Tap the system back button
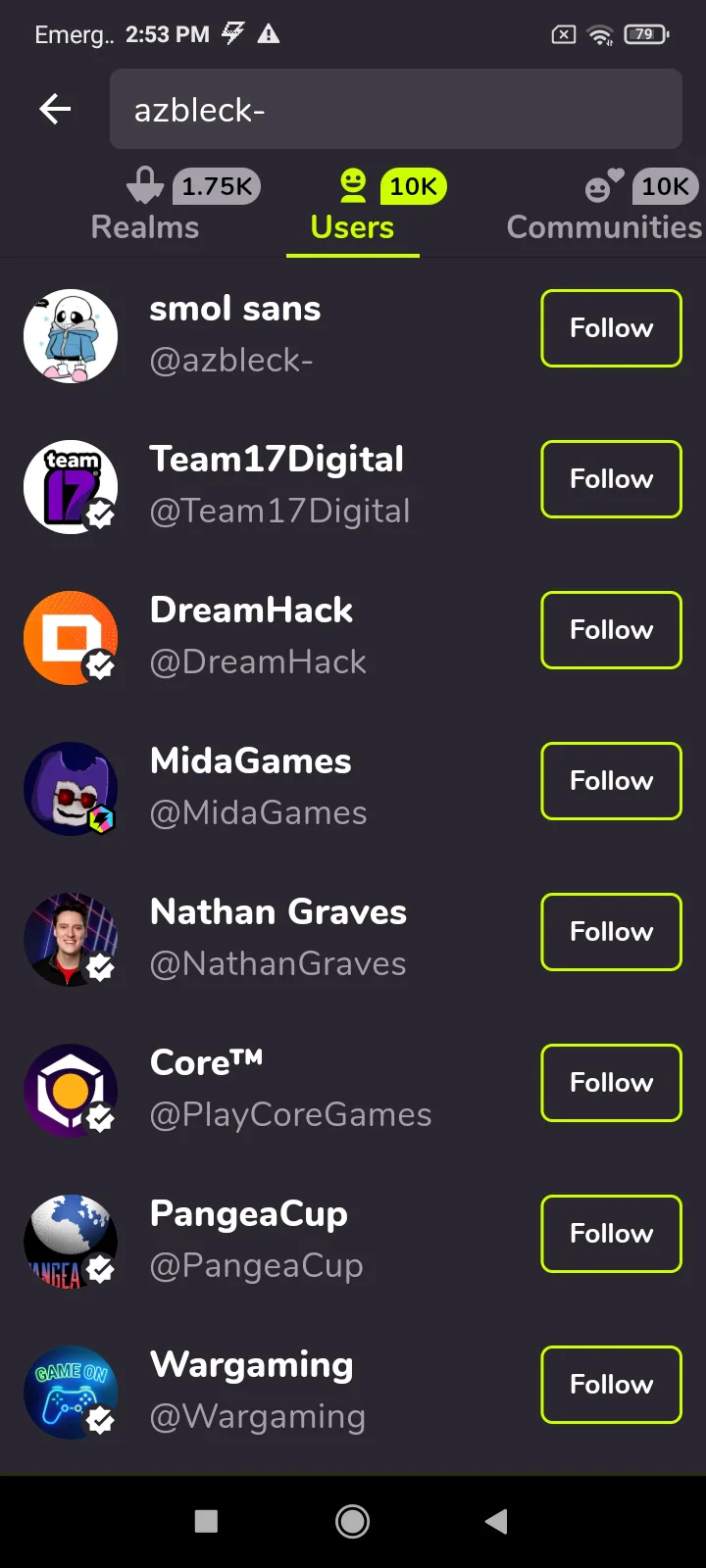706x1568 pixels. pyautogui.click(x=496, y=1521)
